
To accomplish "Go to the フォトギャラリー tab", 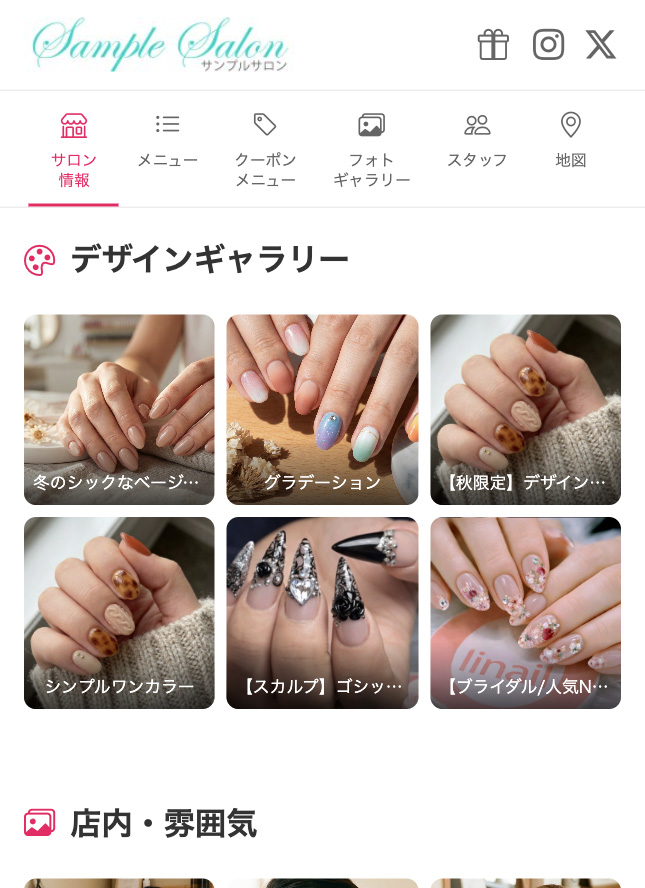I will (x=371, y=150).
